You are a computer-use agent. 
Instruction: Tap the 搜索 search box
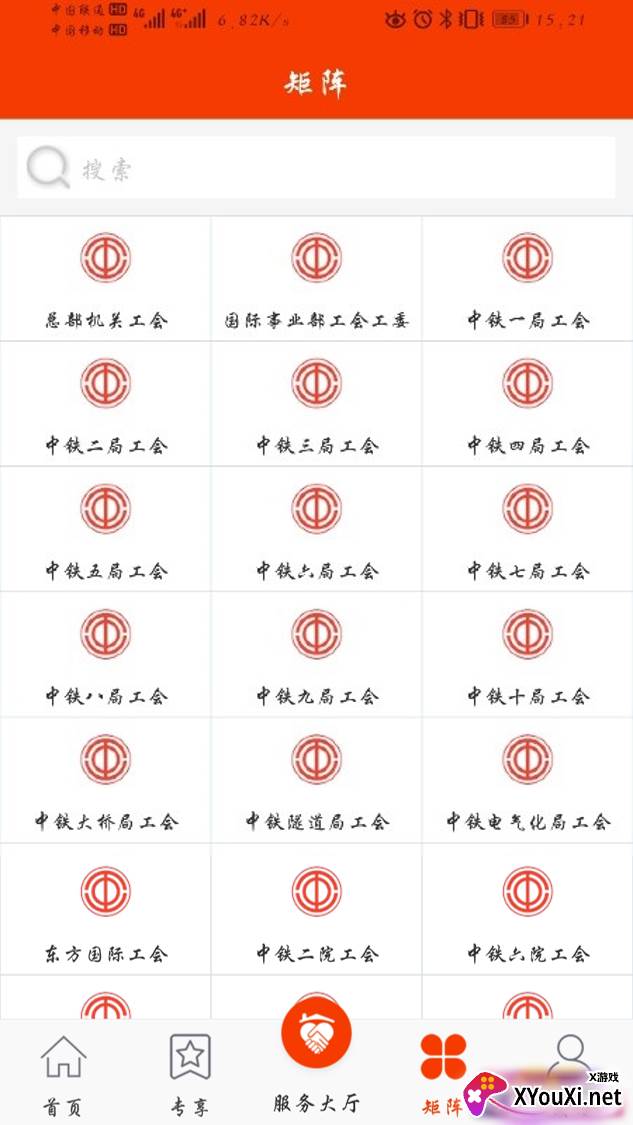pyautogui.click(x=316, y=168)
